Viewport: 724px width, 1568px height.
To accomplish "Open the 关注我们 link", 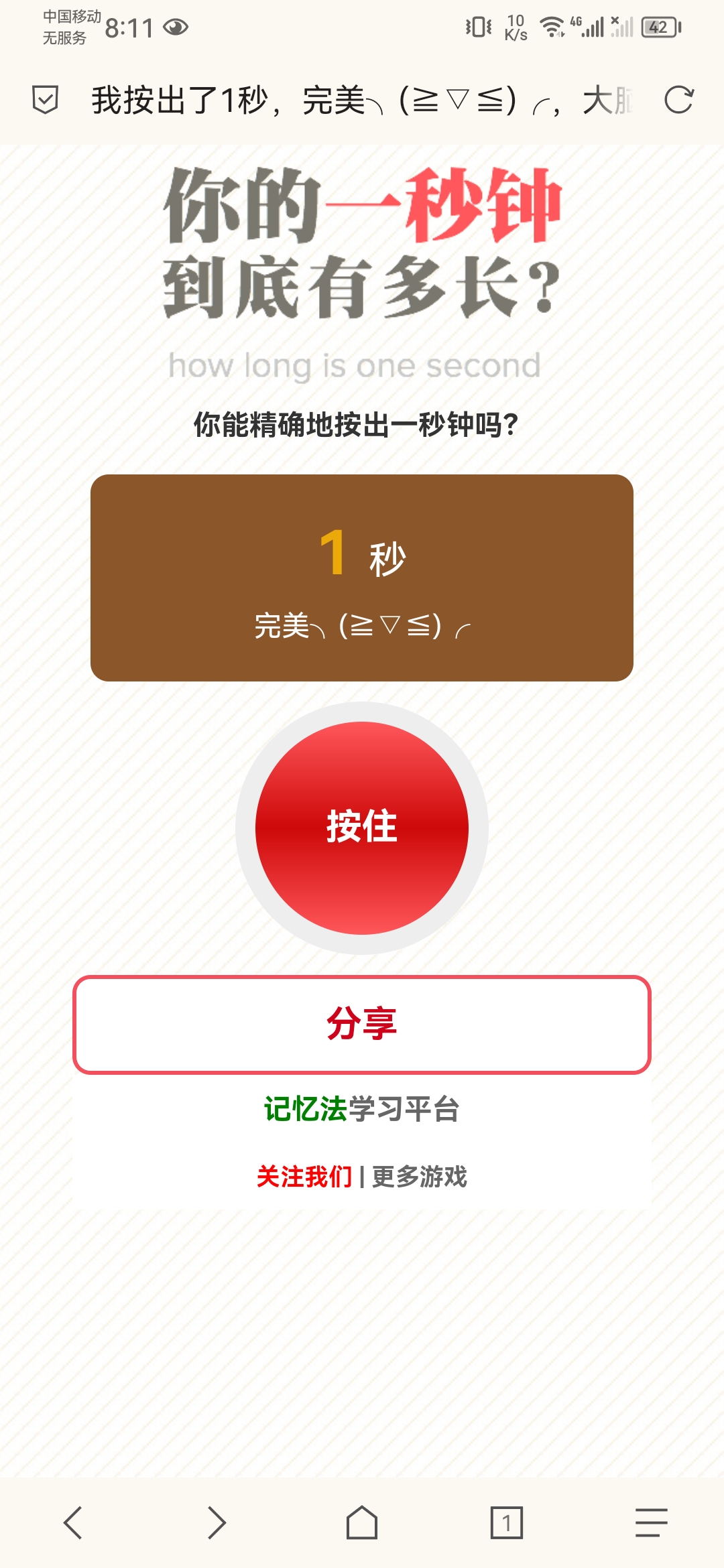I will point(304,1177).
